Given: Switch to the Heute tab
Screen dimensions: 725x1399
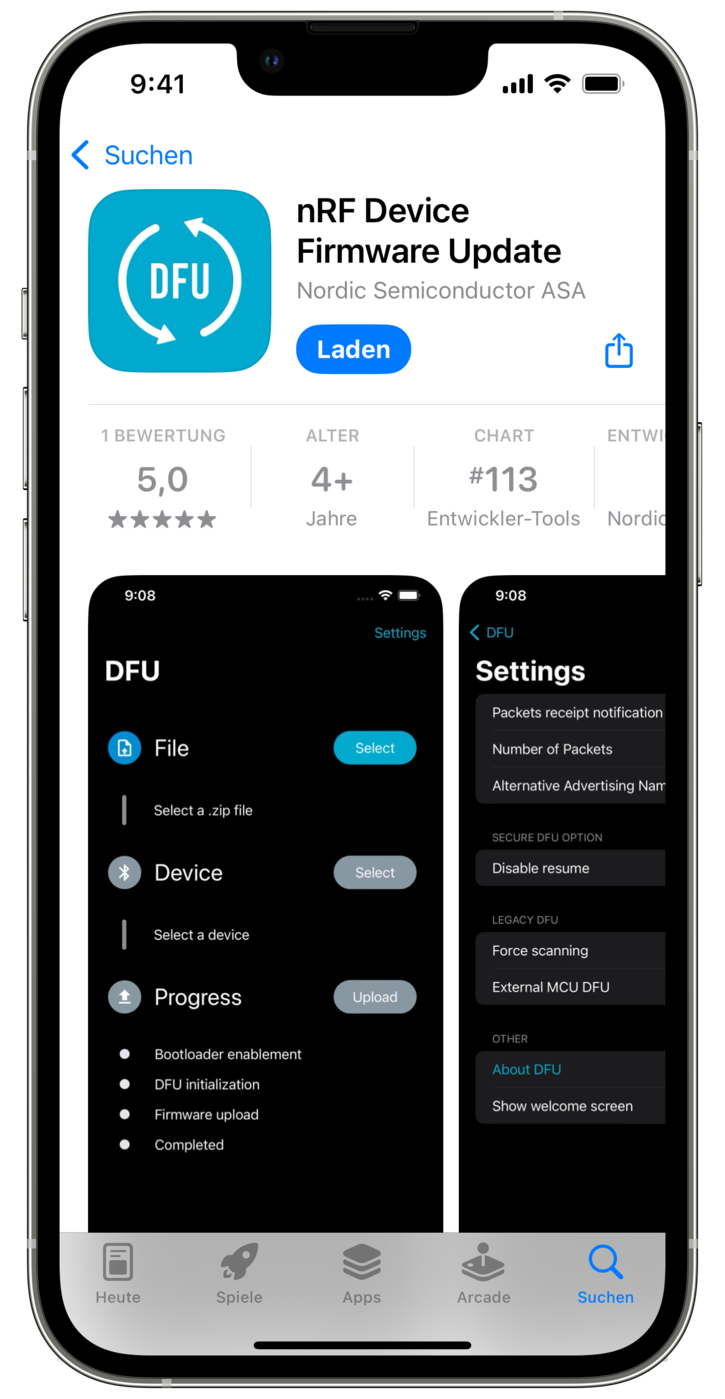Looking at the screenshot, I should point(118,1274).
